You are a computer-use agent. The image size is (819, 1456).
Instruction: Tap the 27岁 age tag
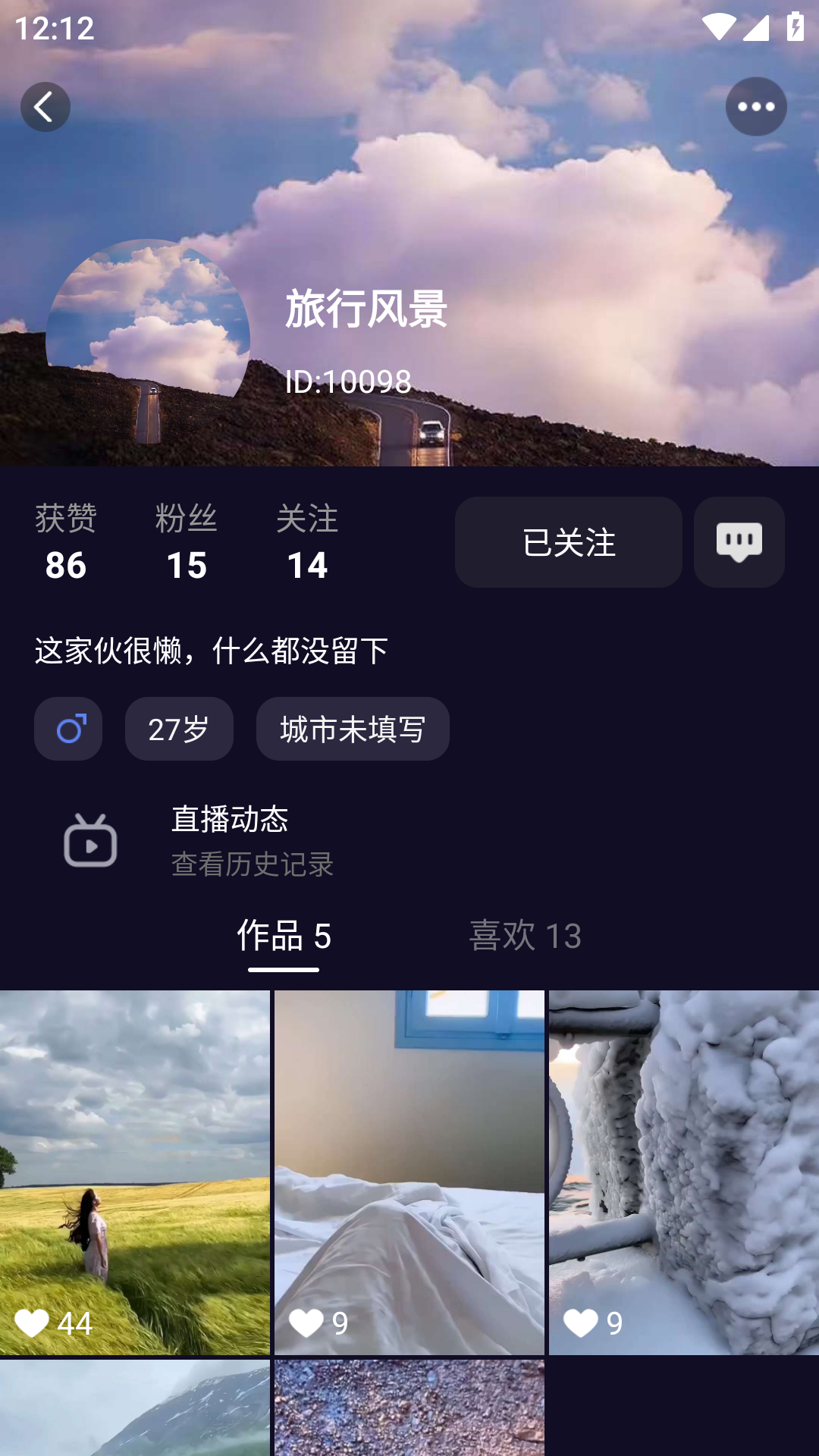(179, 728)
